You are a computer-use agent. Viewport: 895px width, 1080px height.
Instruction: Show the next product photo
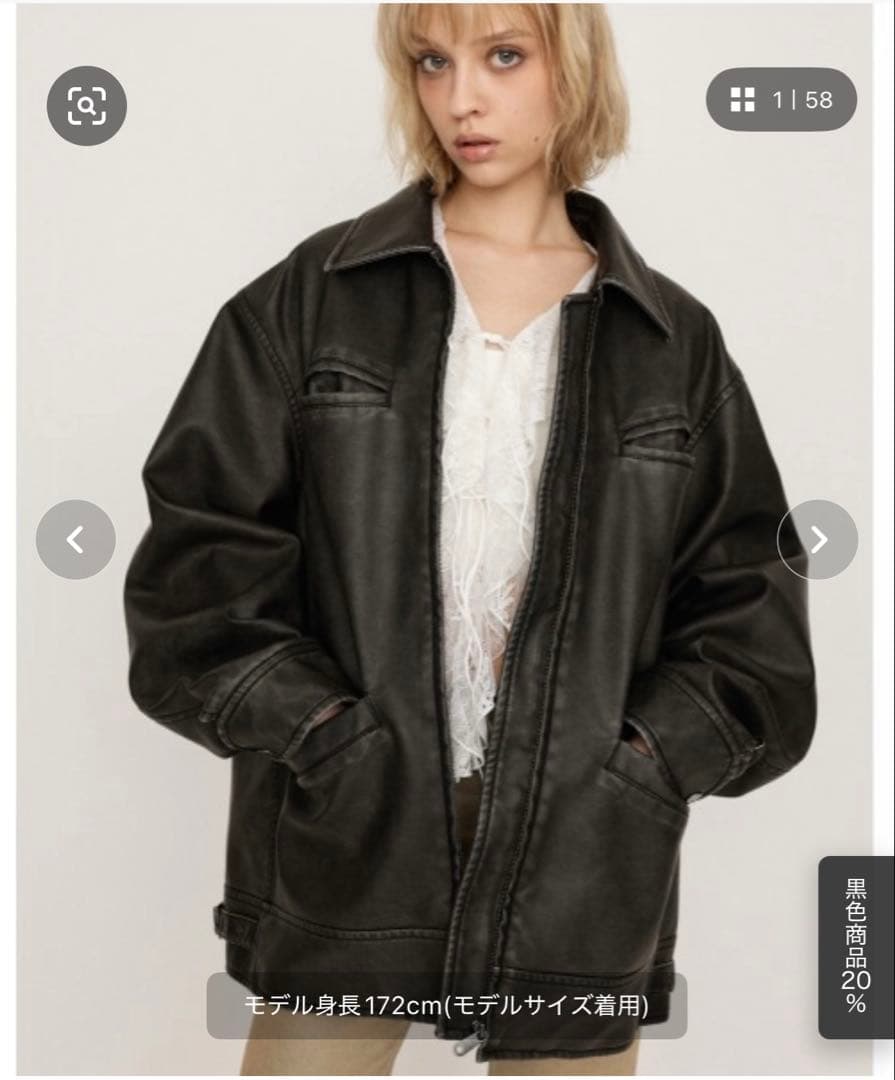click(817, 540)
